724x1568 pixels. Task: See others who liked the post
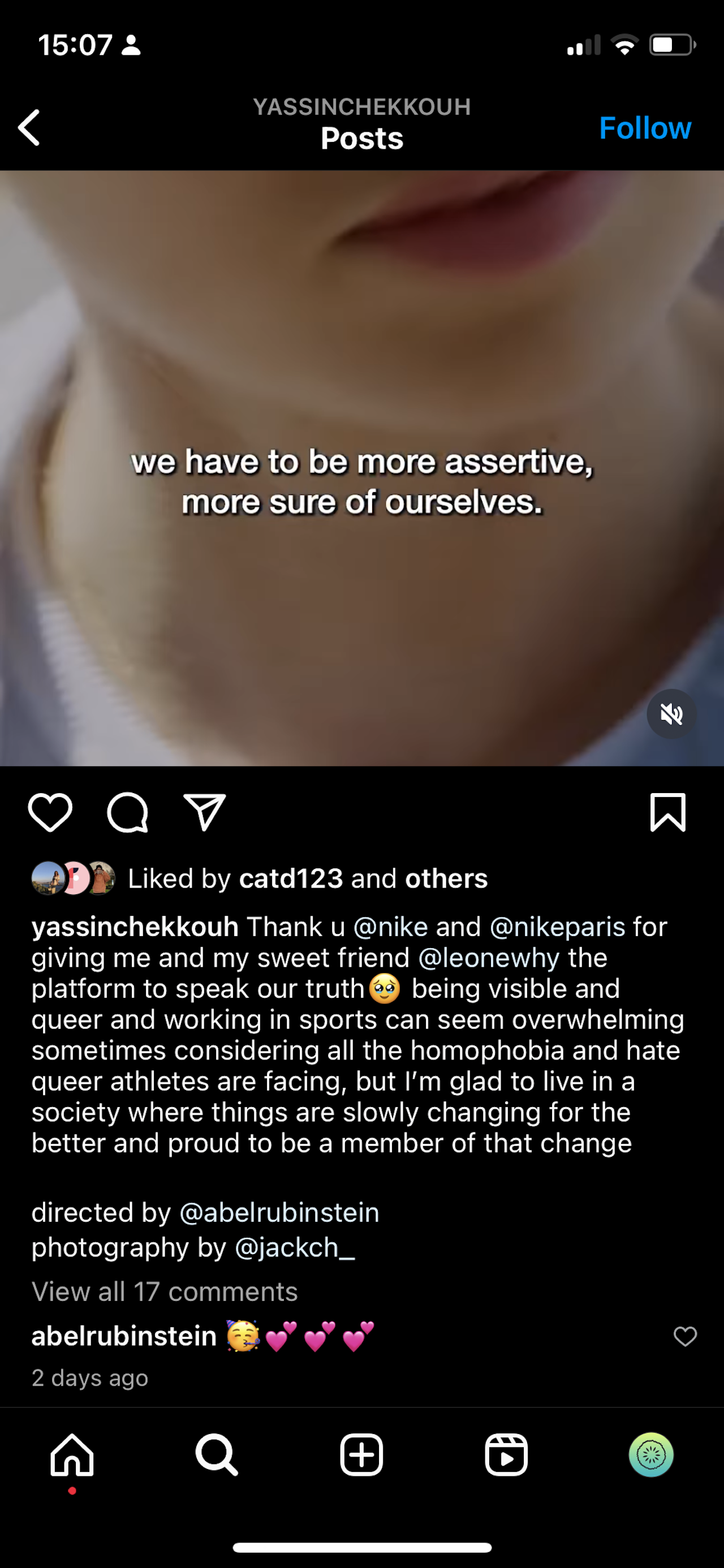(446, 878)
